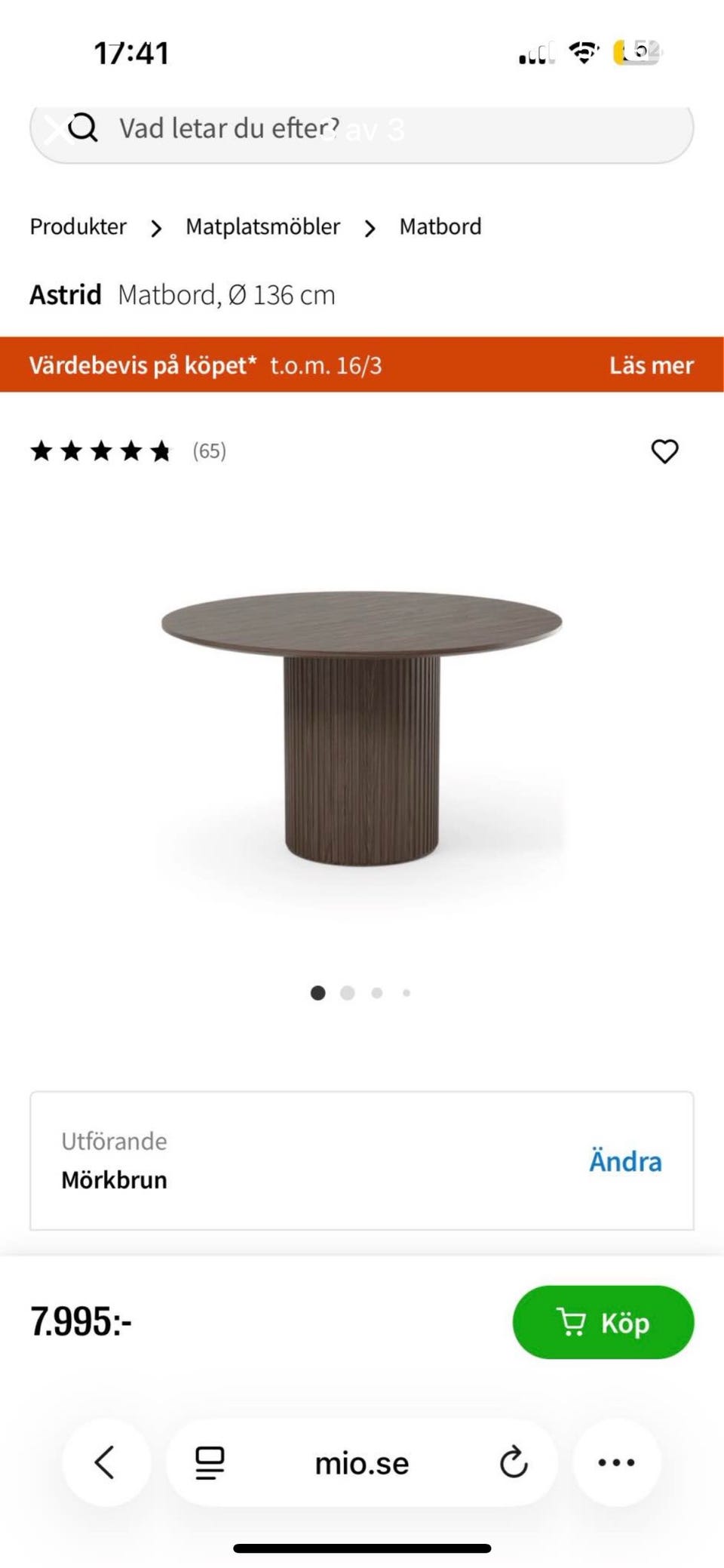The height and width of the screenshot is (1568, 724).
Task: Navigate to the Matbord breadcrumb
Action: pyautogui.click(x=440, y=227)
